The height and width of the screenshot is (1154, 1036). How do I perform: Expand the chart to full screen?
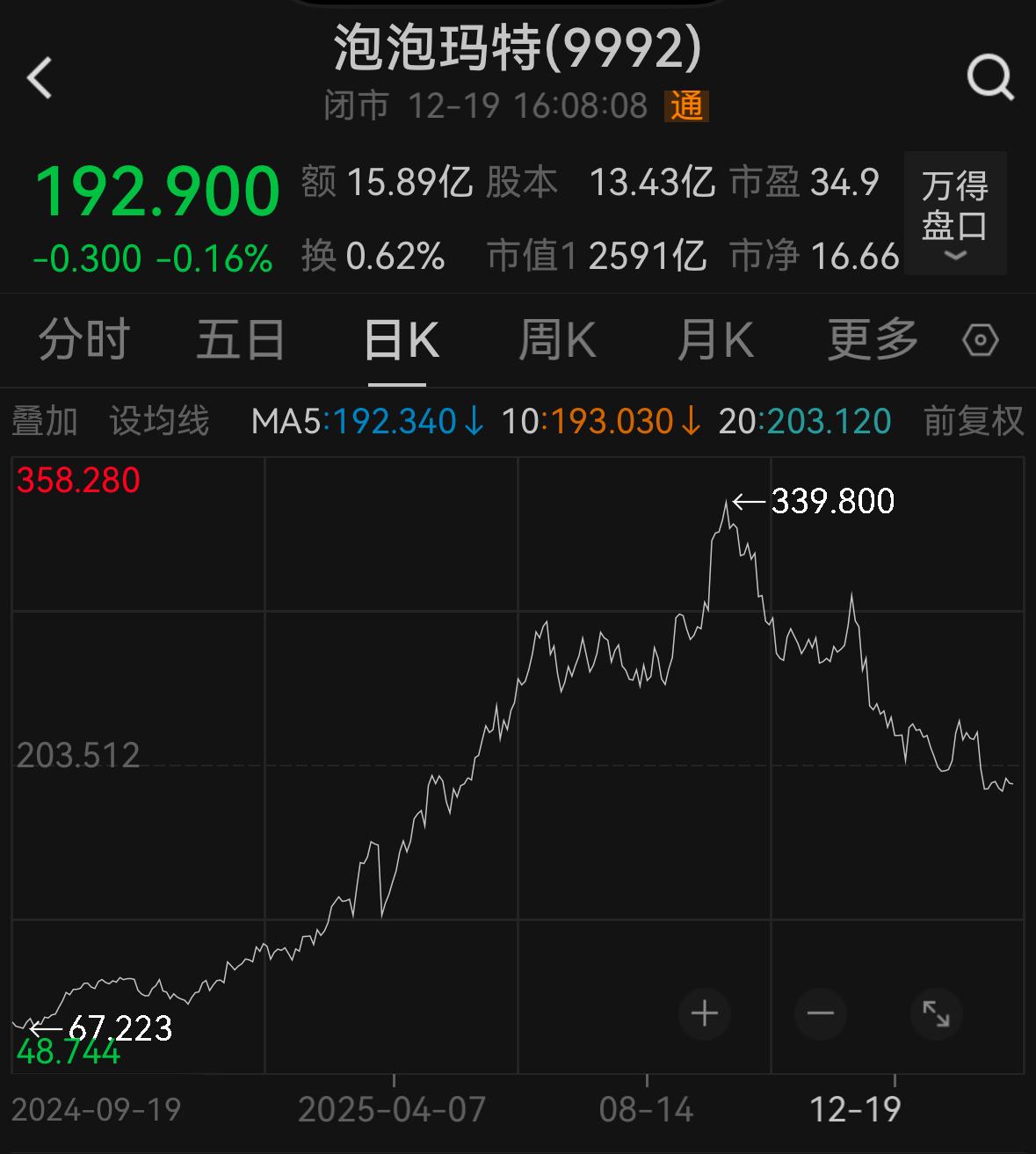click(936, 1014)
